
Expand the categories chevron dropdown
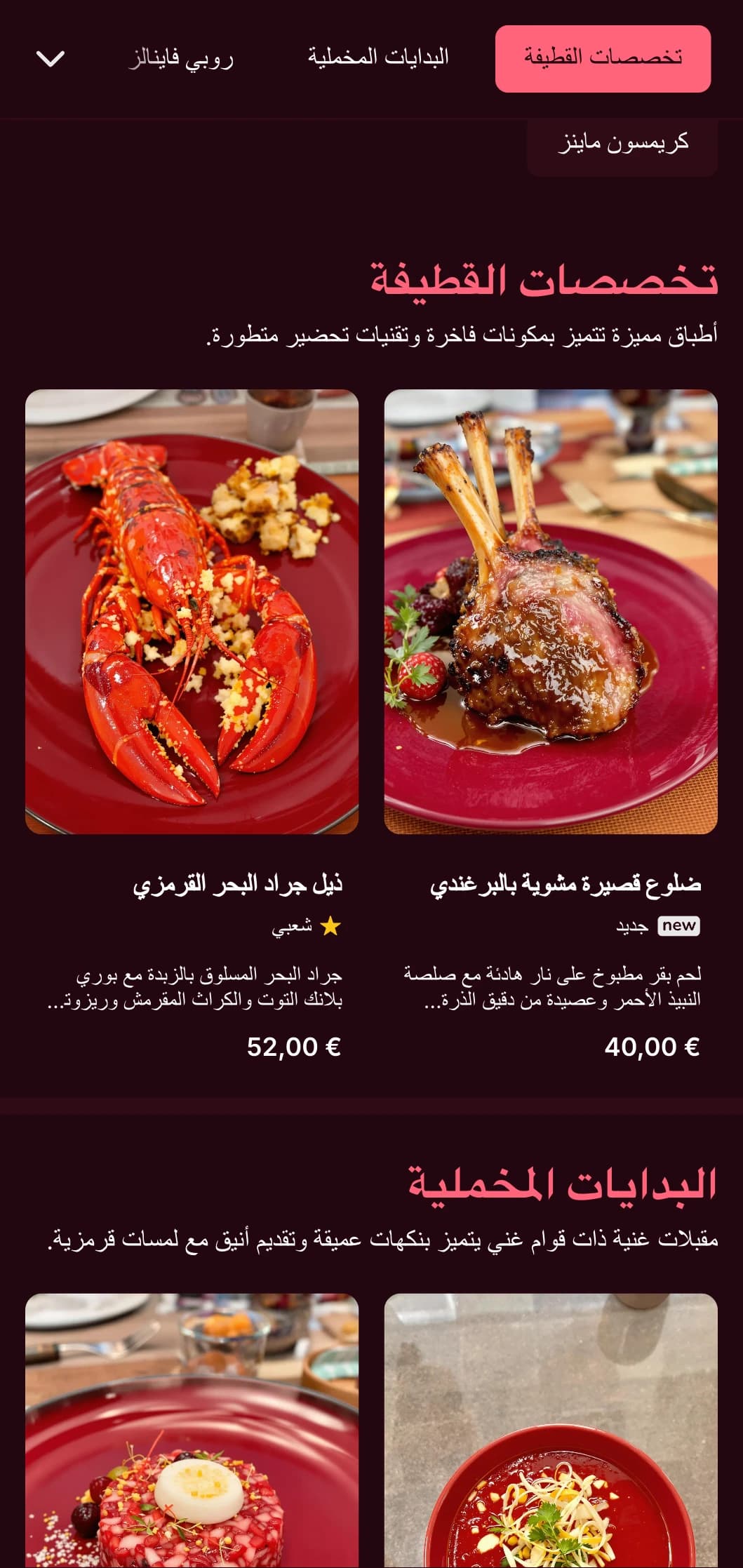coord(51,59)
